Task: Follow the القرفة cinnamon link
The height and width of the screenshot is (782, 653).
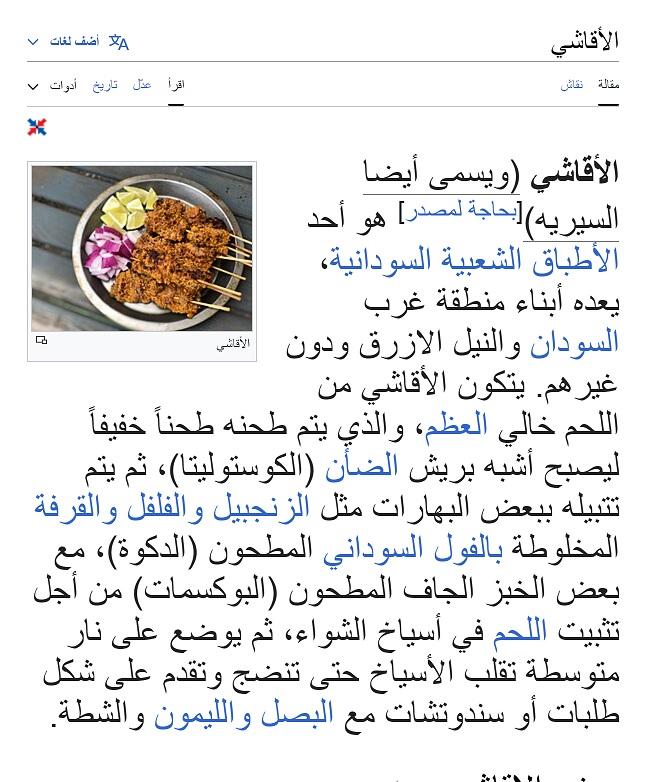Action: [x=69, y=507]
